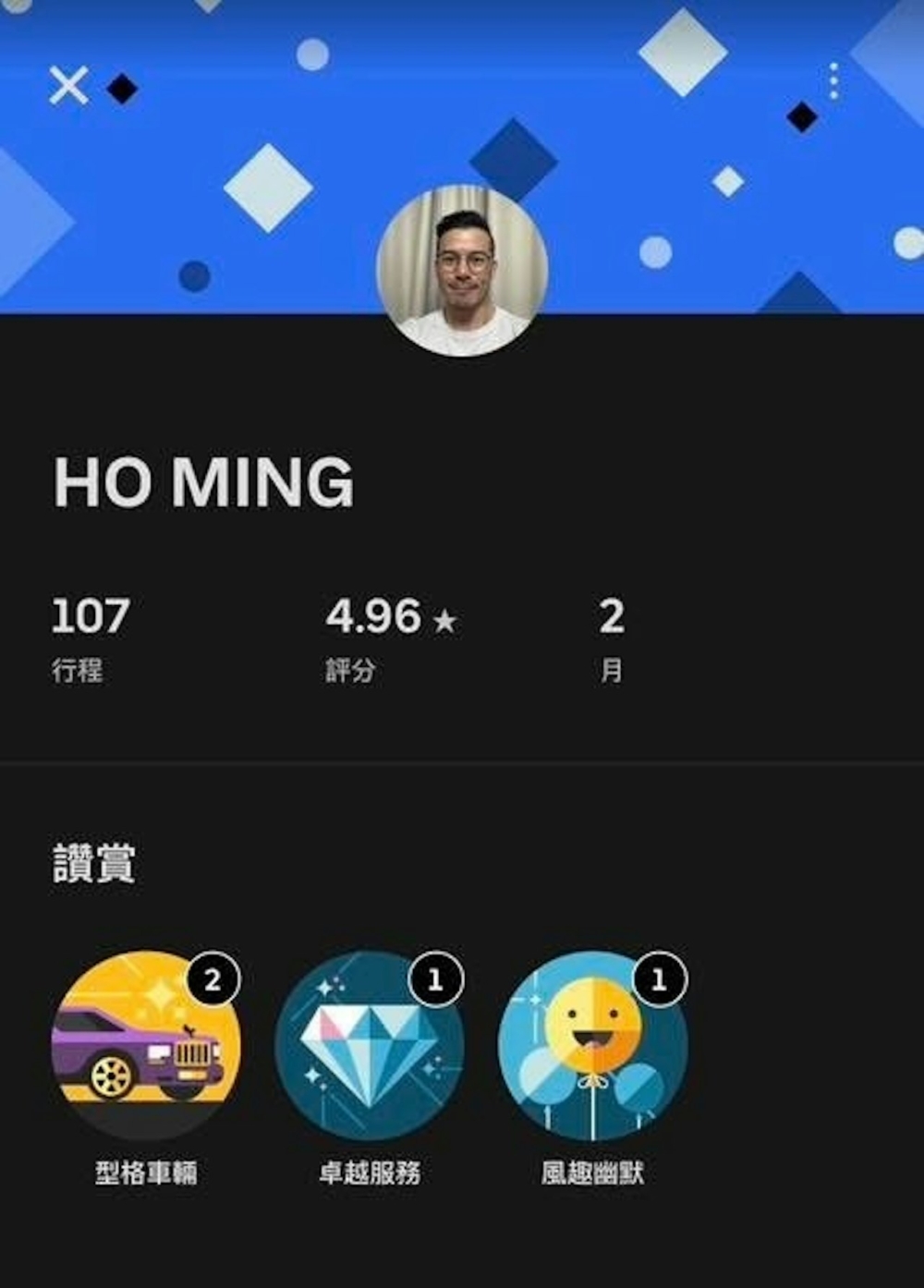Open the 風趣幽默 compliment badge
This screenshot has width=924, height=1288.
[592, 1046]
